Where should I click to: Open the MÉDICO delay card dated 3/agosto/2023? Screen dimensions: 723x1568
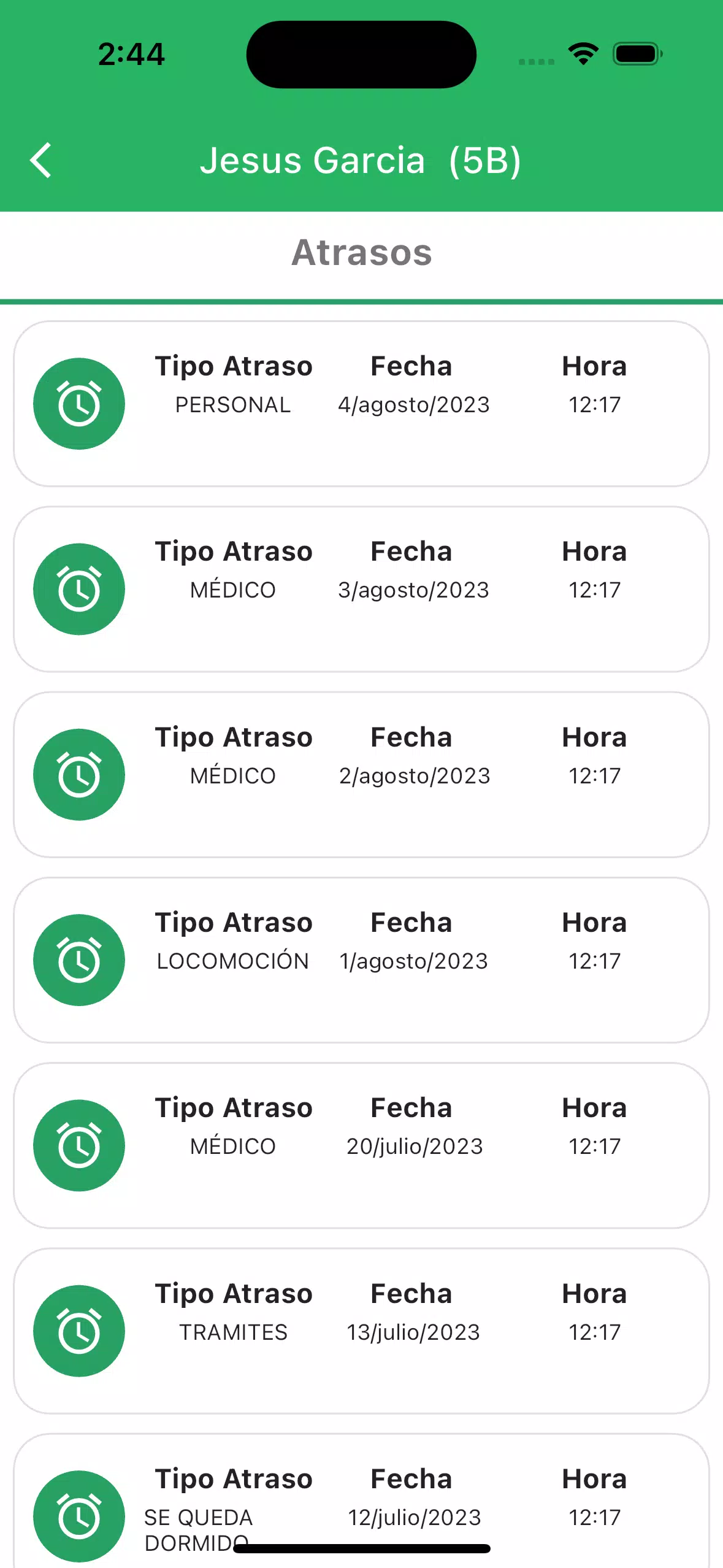point(361,589)
